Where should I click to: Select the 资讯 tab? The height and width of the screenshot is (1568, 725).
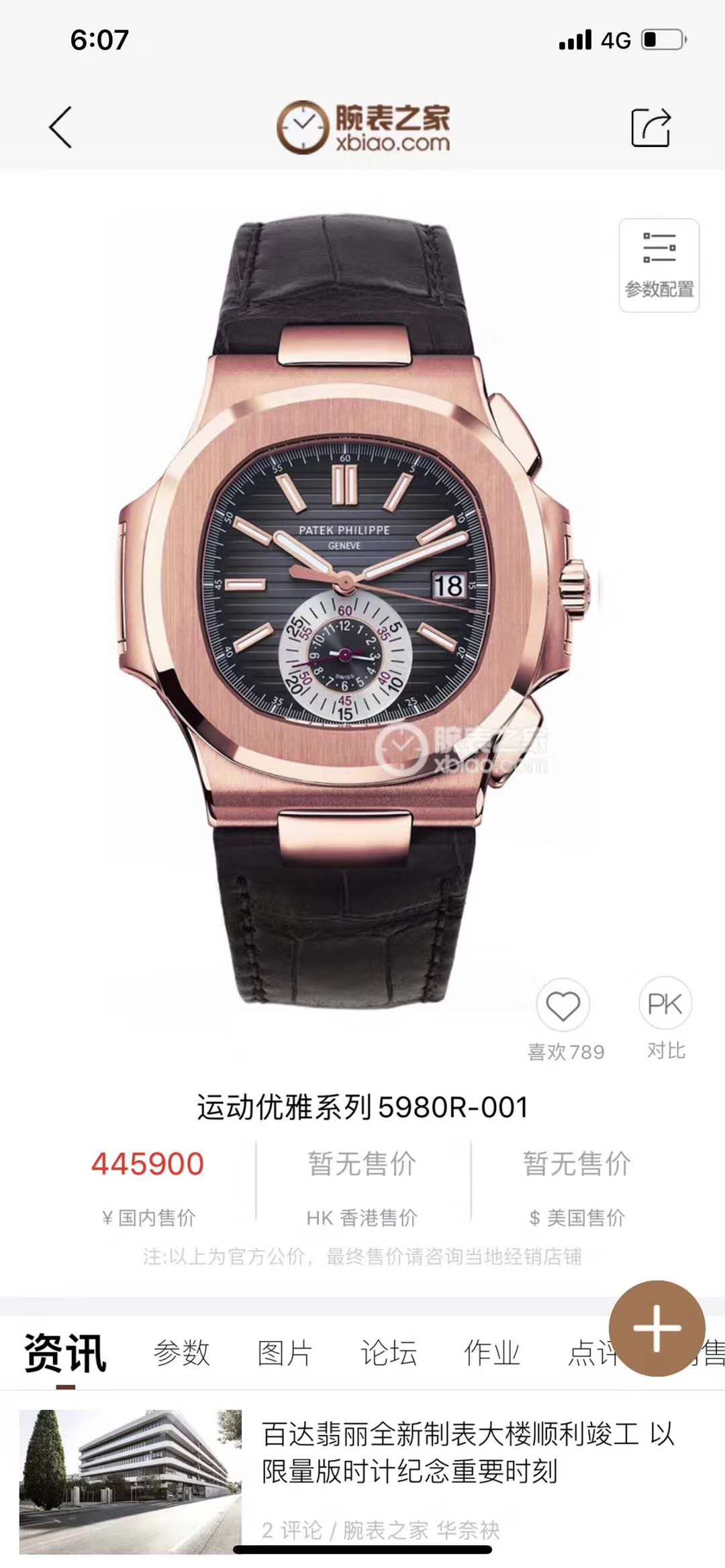point(65,1353)
